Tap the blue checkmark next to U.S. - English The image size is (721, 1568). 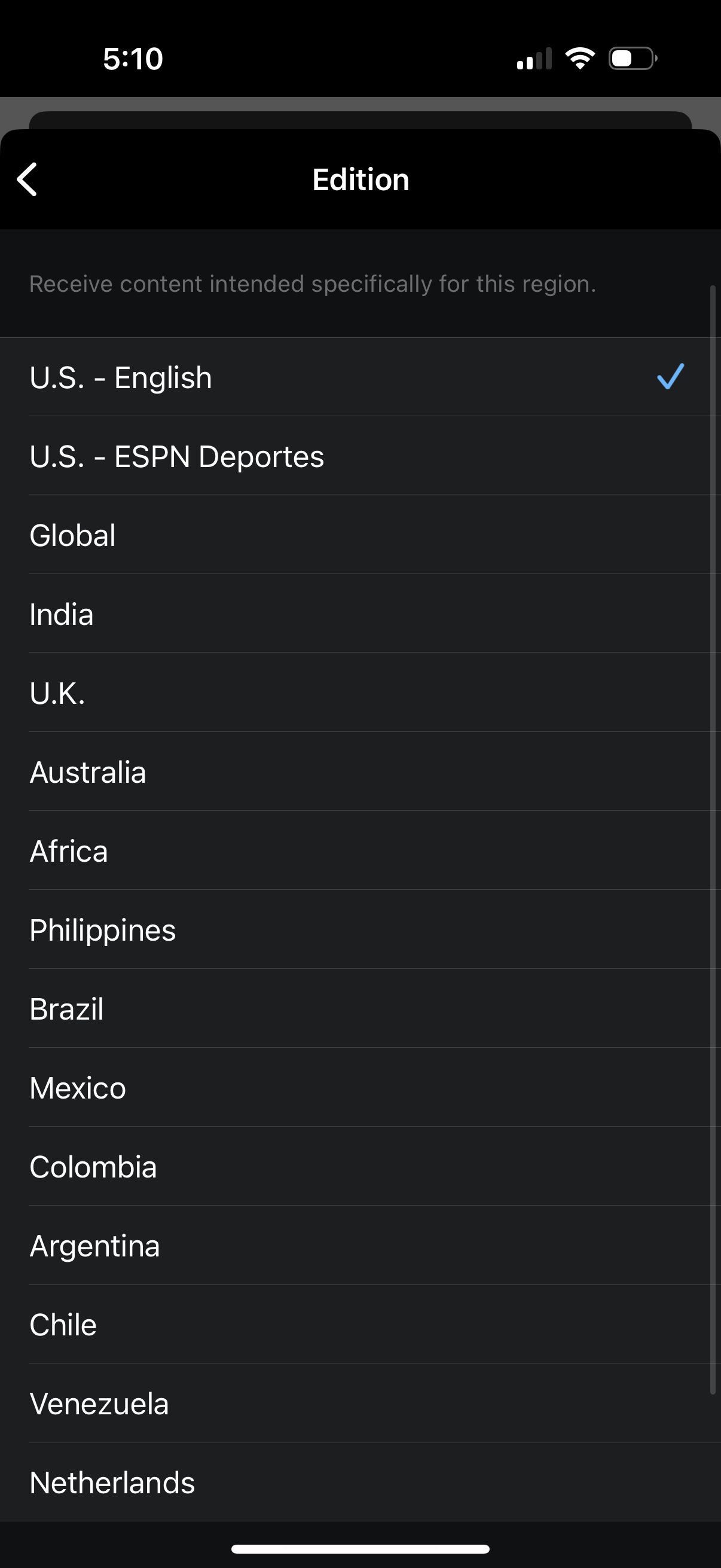(671, 377)
